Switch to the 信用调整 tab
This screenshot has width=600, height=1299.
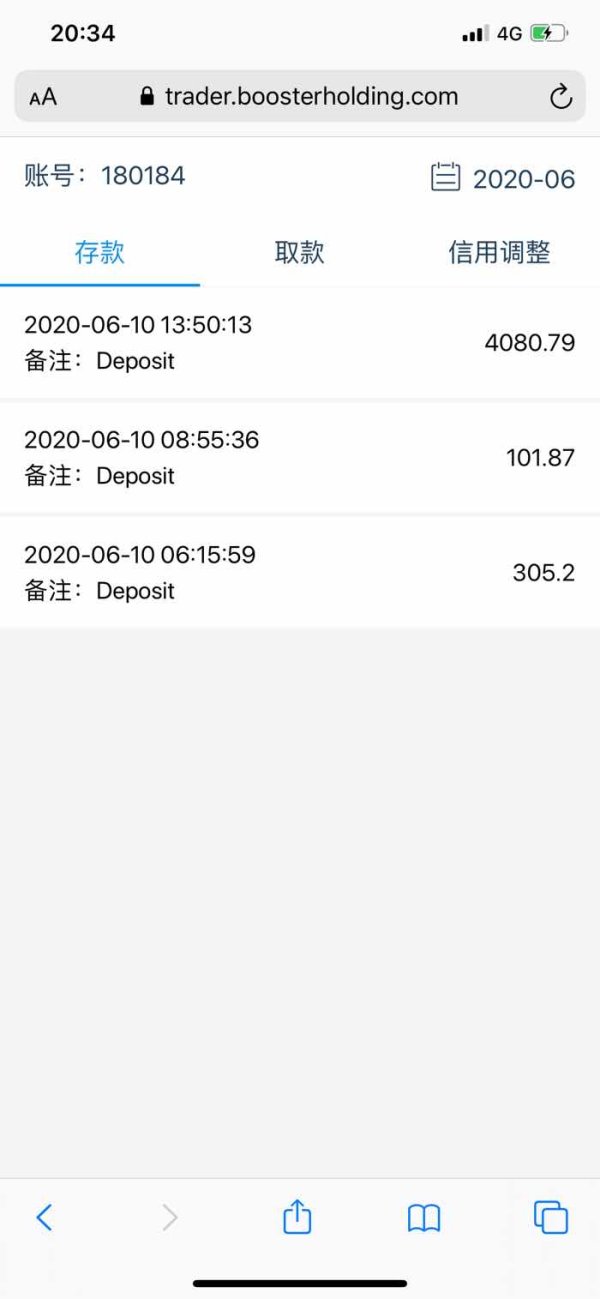499,252
